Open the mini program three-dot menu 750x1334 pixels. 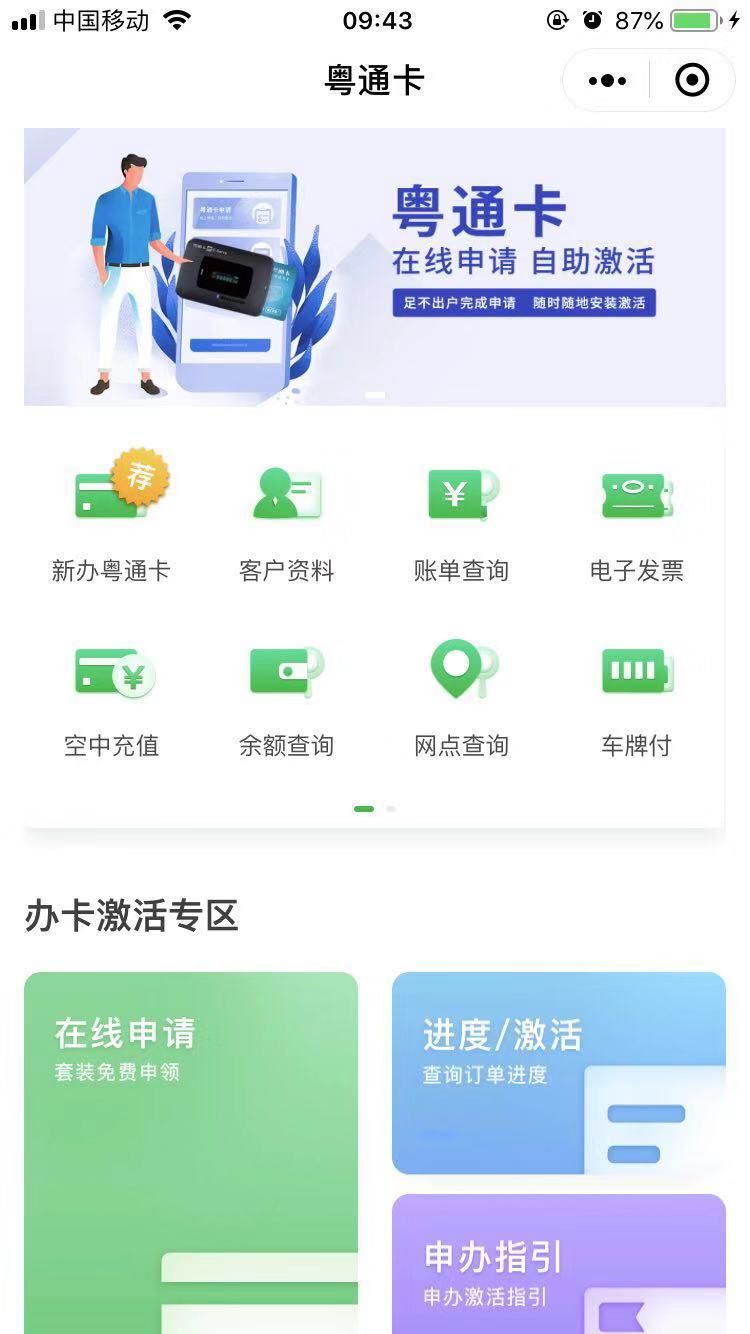click(x=607, y=80)
